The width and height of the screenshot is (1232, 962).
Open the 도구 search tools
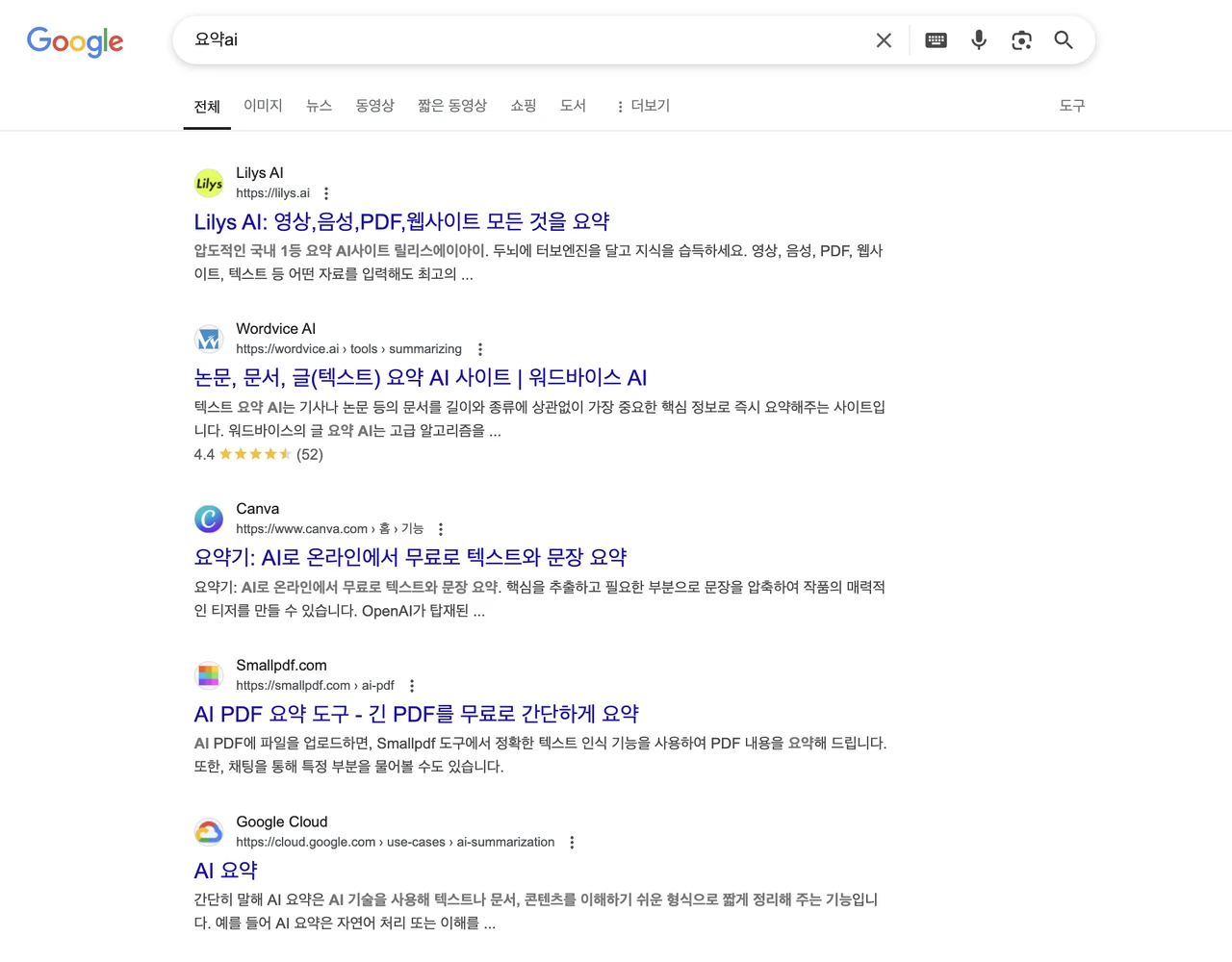(1071, 106)
